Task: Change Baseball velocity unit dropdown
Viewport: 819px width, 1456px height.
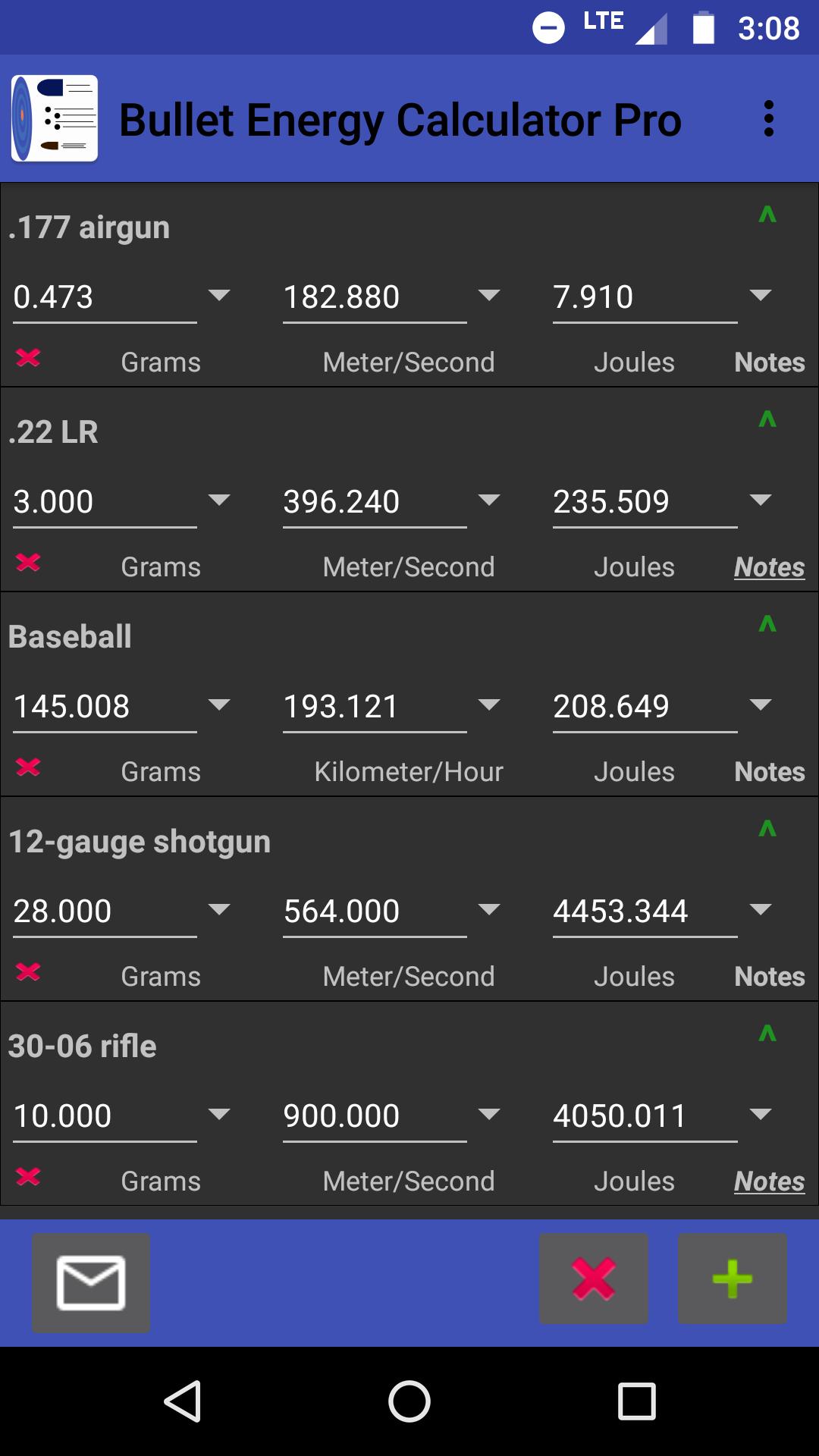Action: tap(489, 705)
